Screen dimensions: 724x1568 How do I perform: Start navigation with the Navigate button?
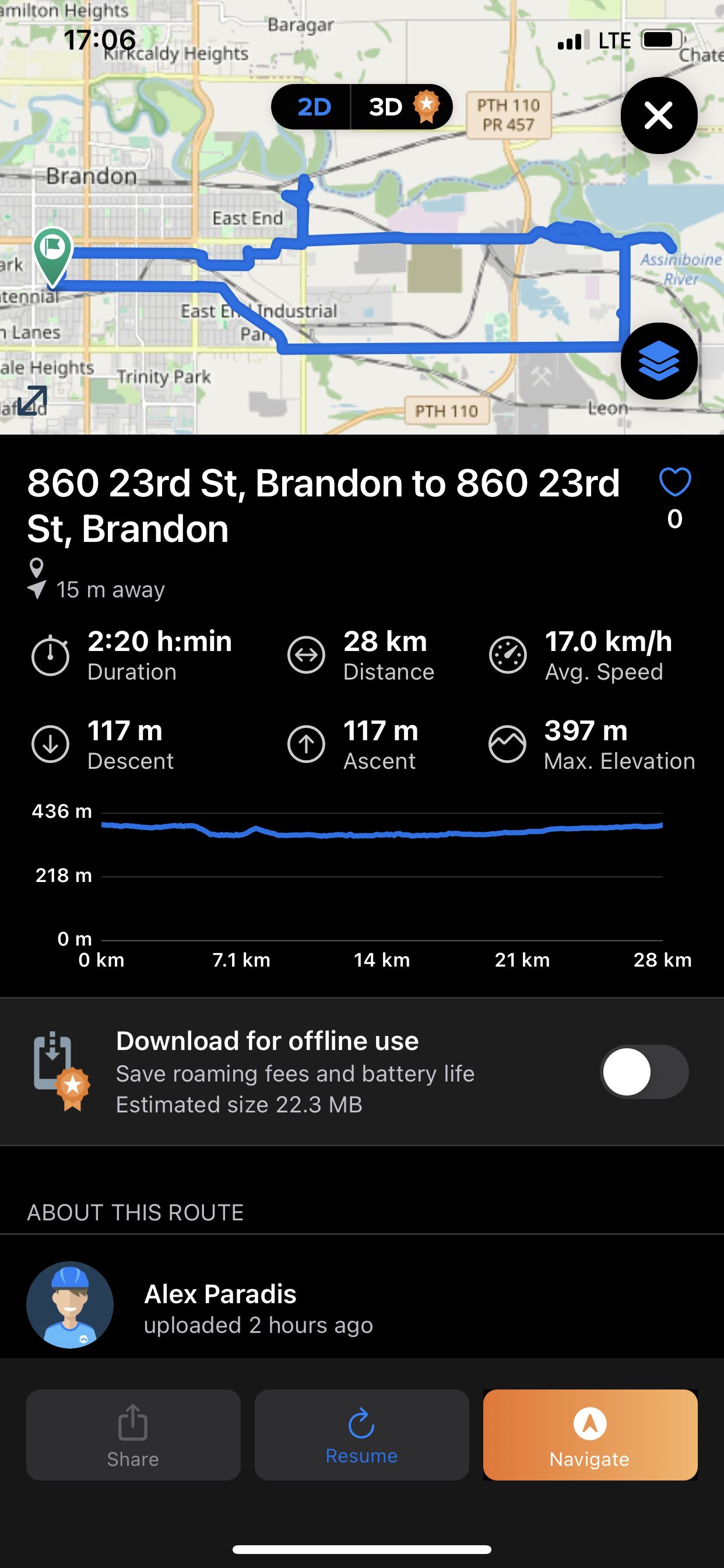pos(589,1434)
